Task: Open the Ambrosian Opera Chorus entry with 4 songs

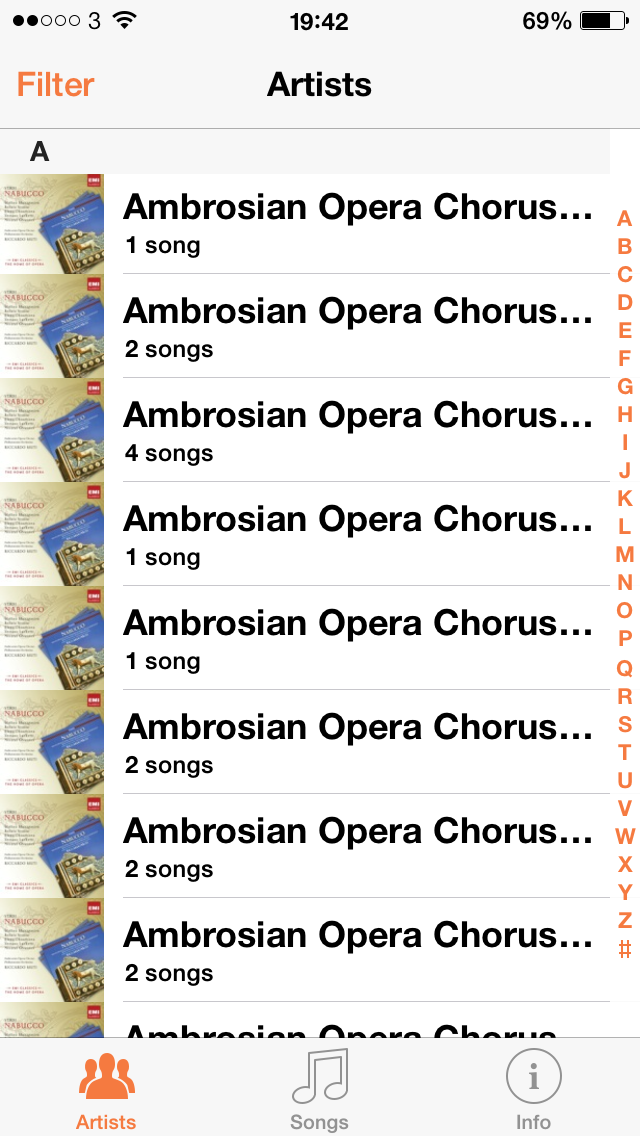Action: tap(357, 430)
